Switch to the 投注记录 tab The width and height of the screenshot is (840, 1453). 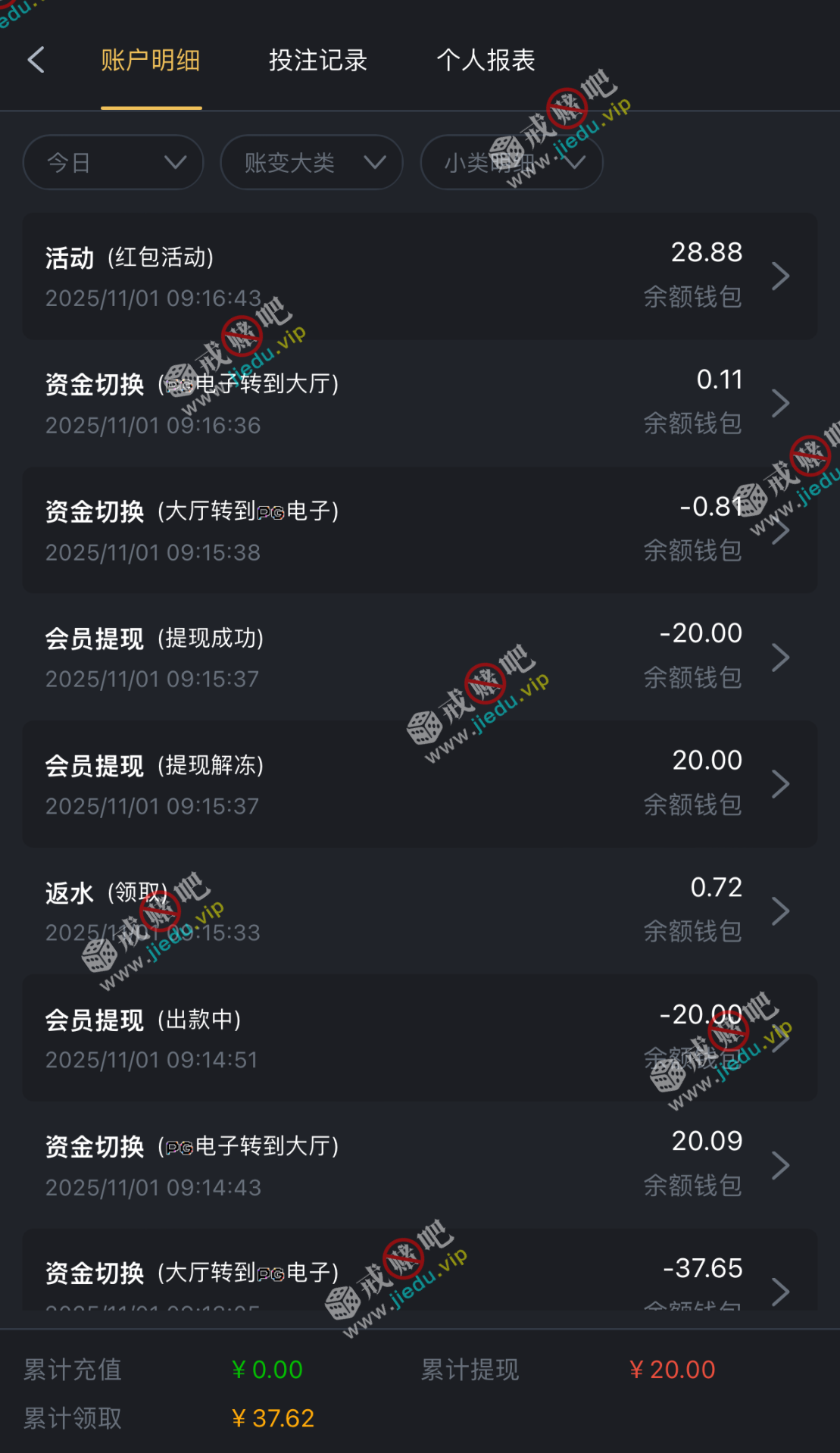coord(318,60)
